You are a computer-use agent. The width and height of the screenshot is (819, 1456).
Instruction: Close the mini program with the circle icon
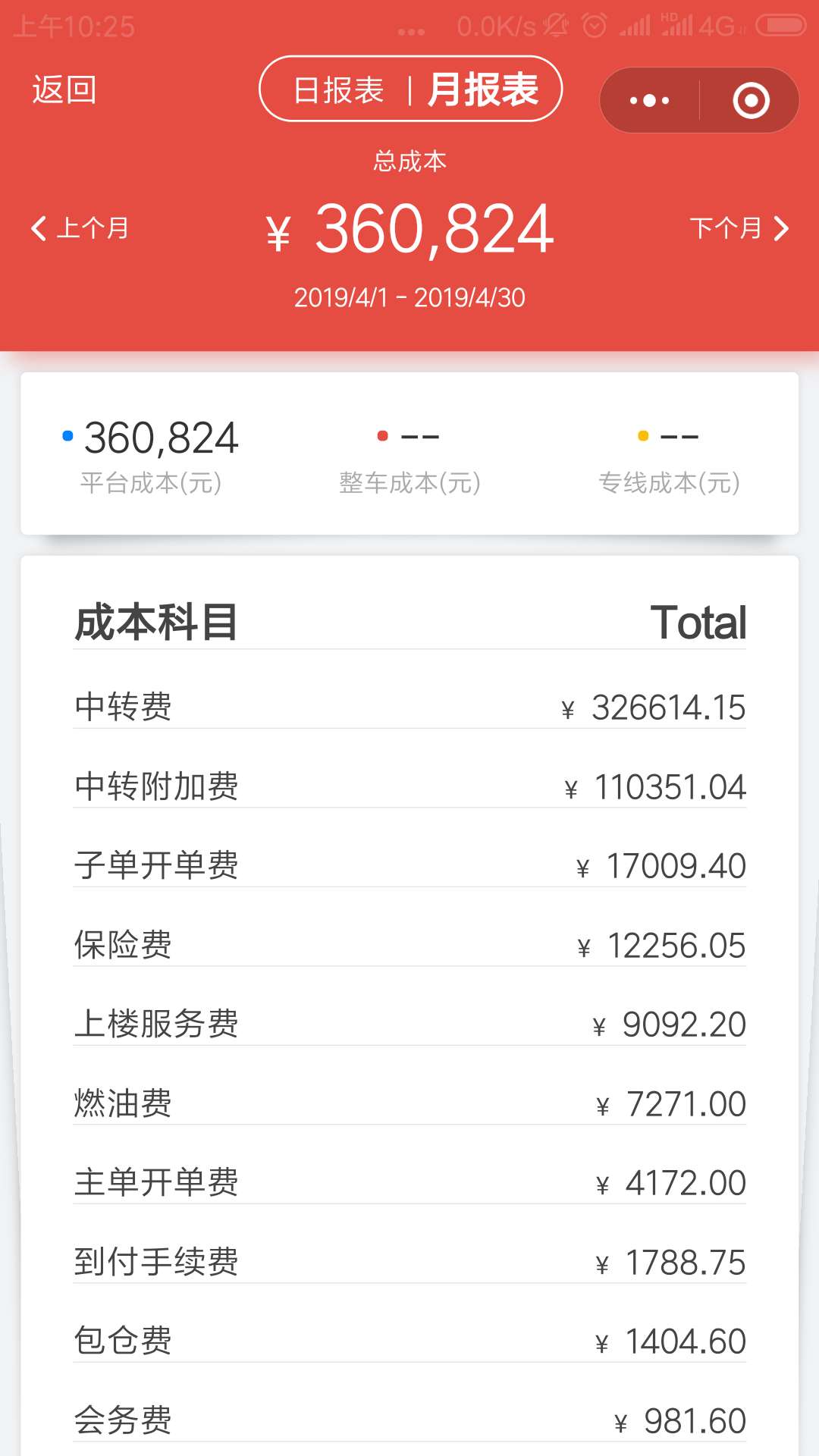751,101
